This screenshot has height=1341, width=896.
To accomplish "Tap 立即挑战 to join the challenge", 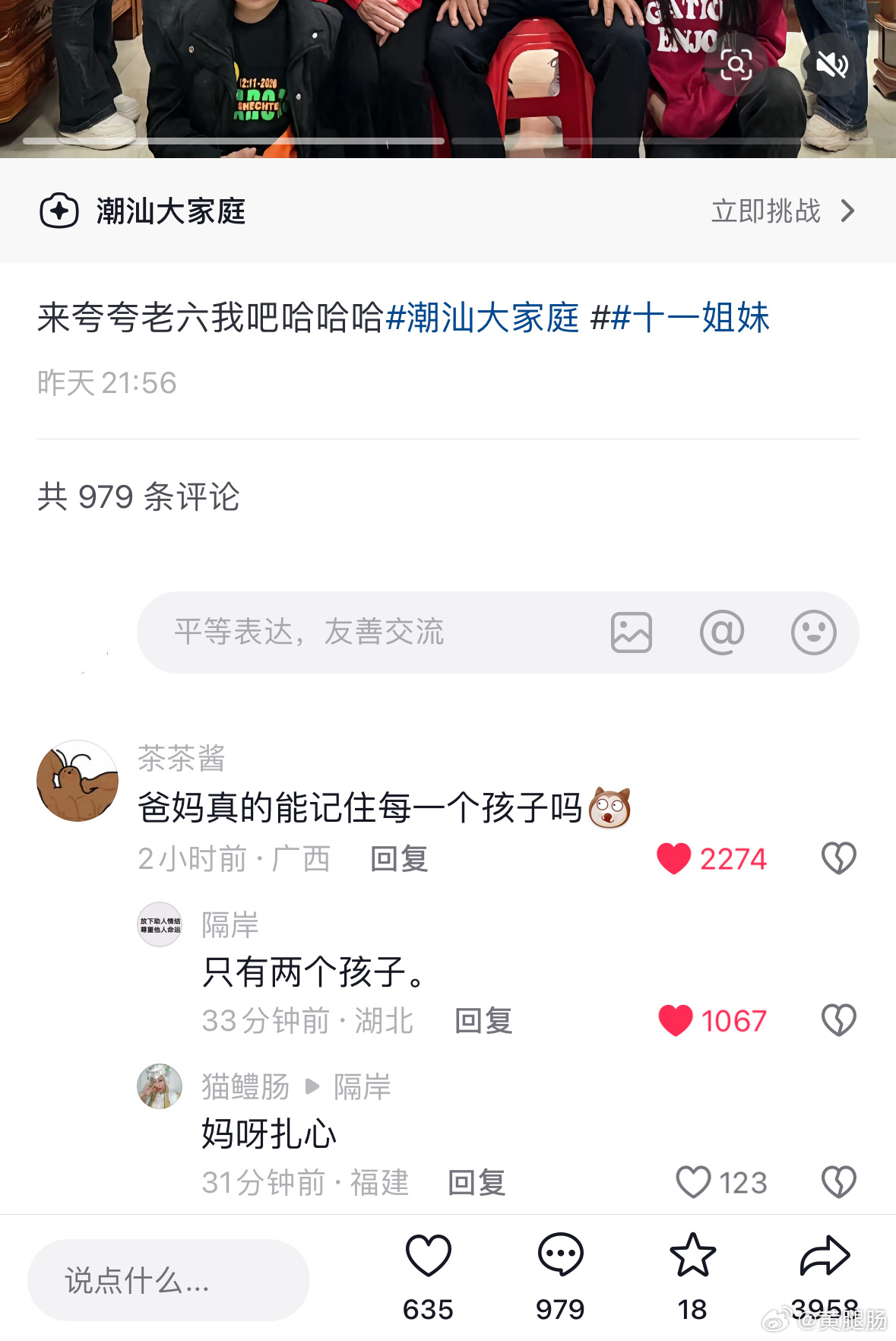I will click(783, 211).
